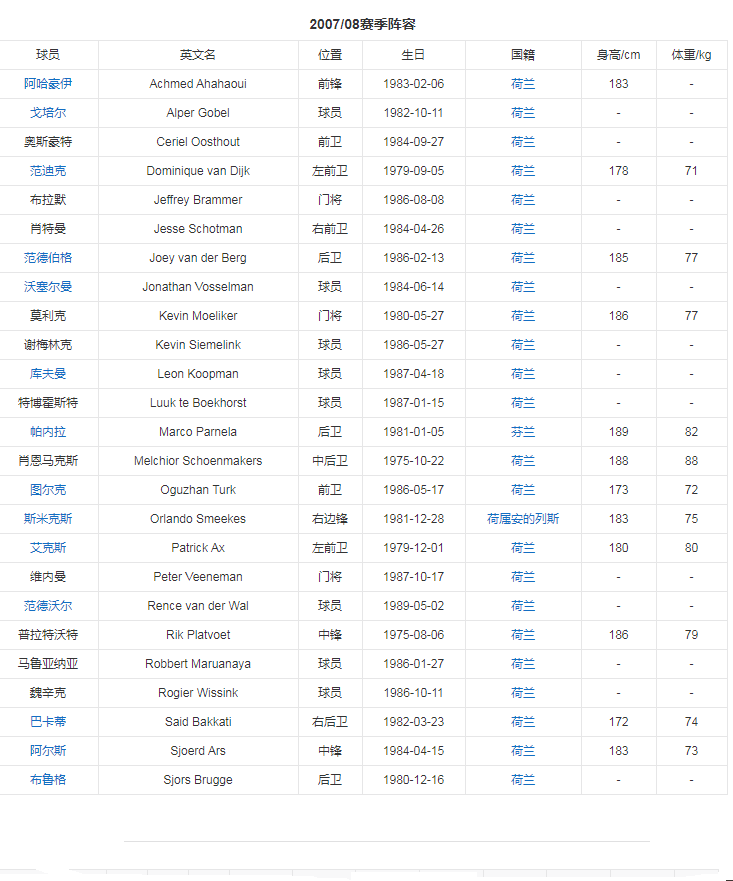
Task: Tap player name 帕内拉
Action: [48, 432]
